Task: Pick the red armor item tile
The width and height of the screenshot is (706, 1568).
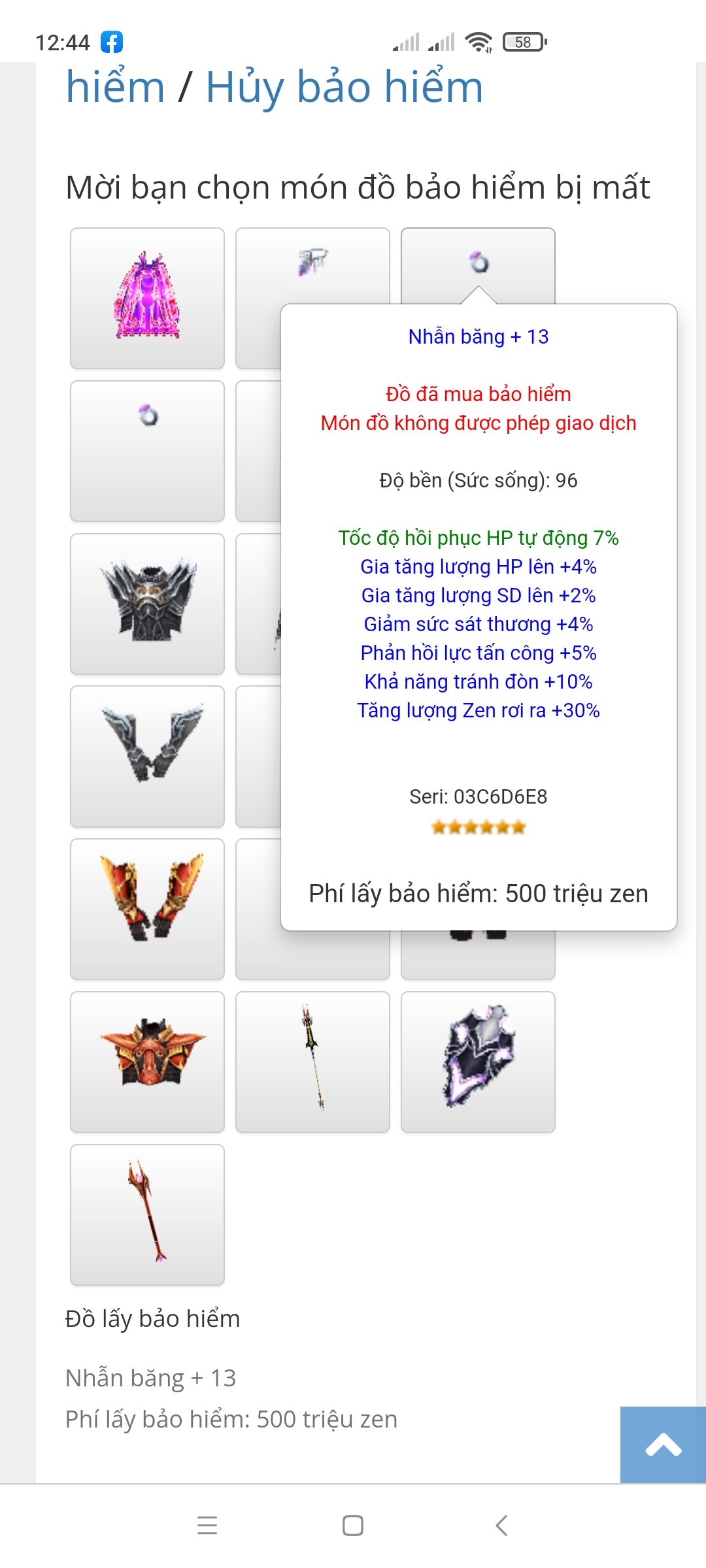Action: pos(147,1062)
